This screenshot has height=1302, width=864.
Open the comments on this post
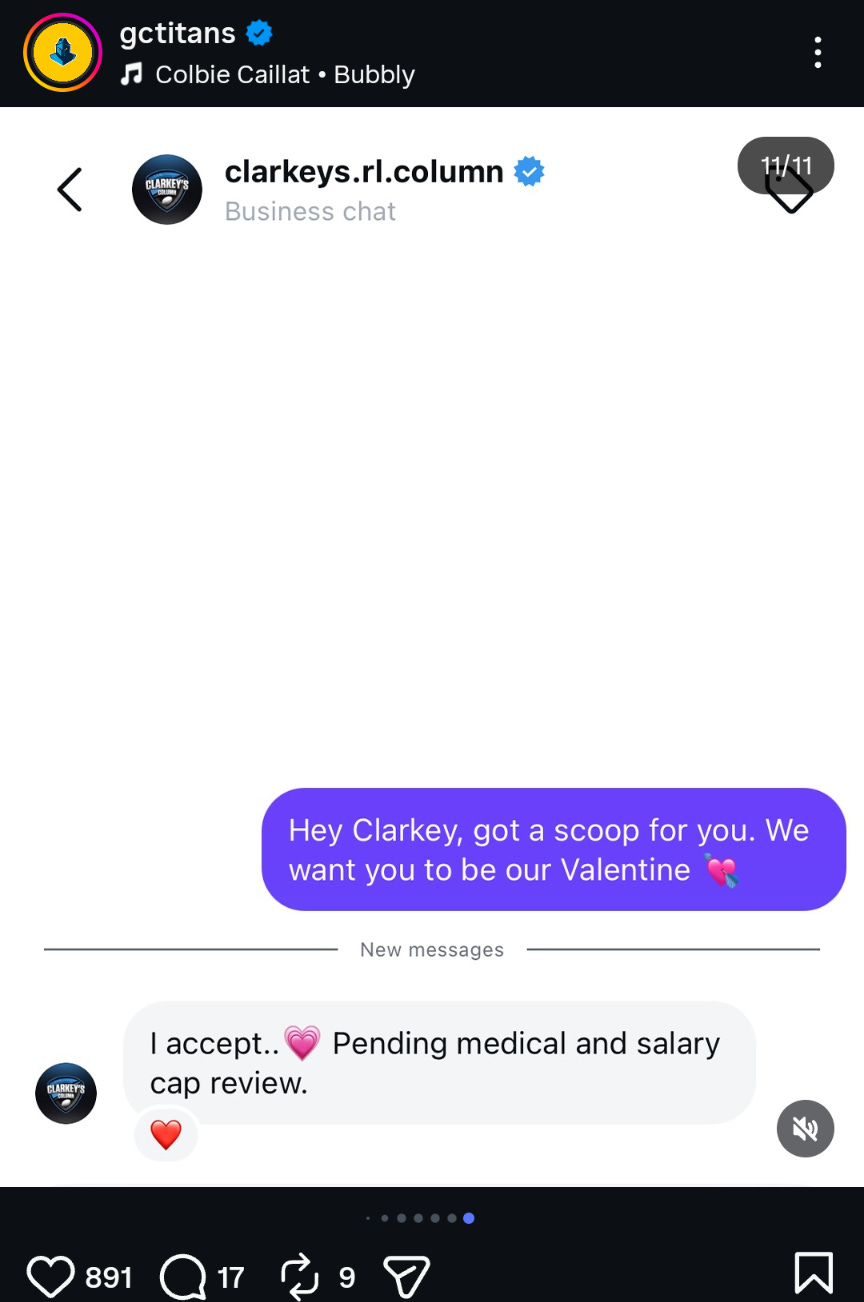coord(182,1276)
